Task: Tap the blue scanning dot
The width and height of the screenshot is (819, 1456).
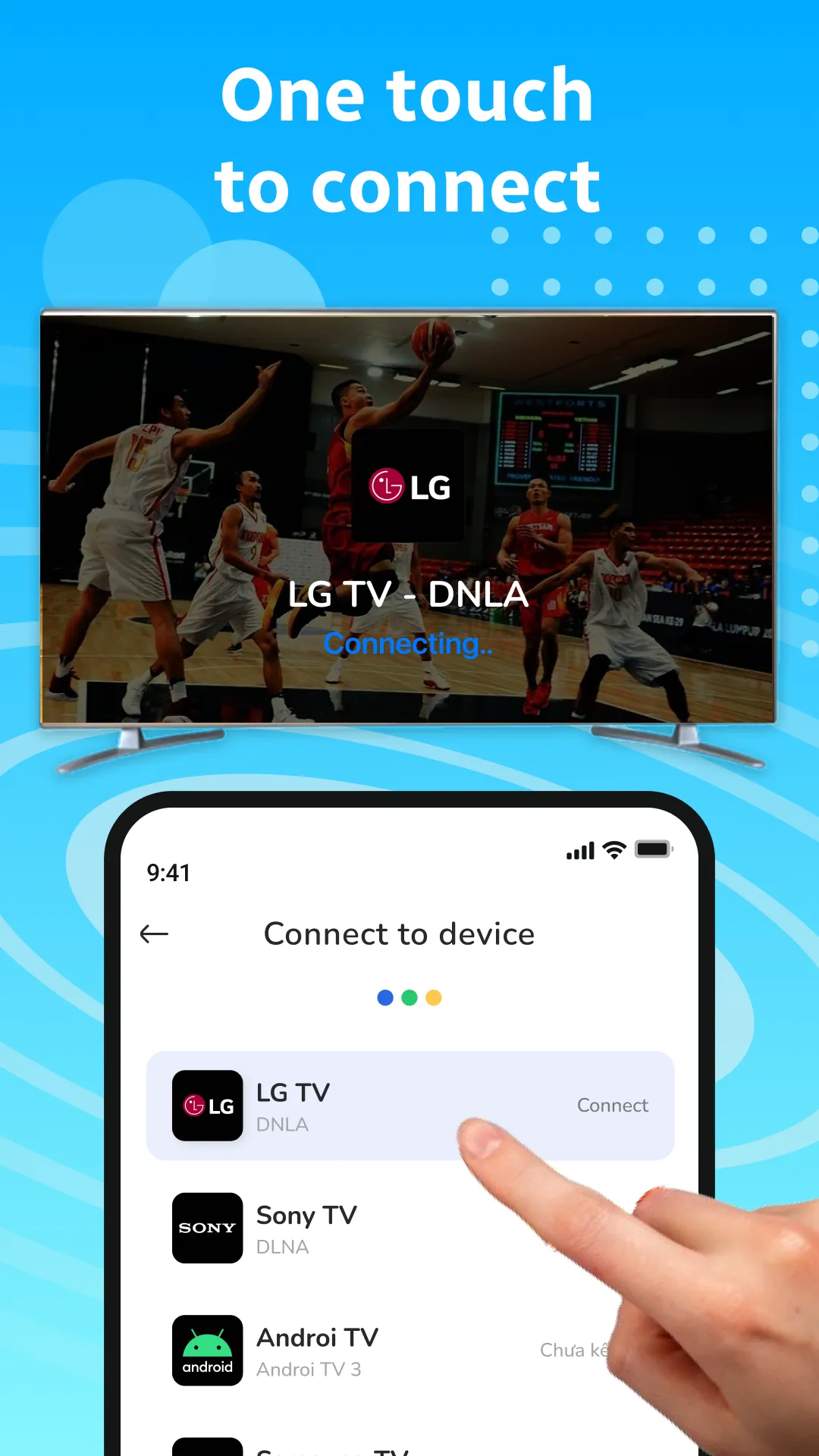Action: [x=384, y=997]
